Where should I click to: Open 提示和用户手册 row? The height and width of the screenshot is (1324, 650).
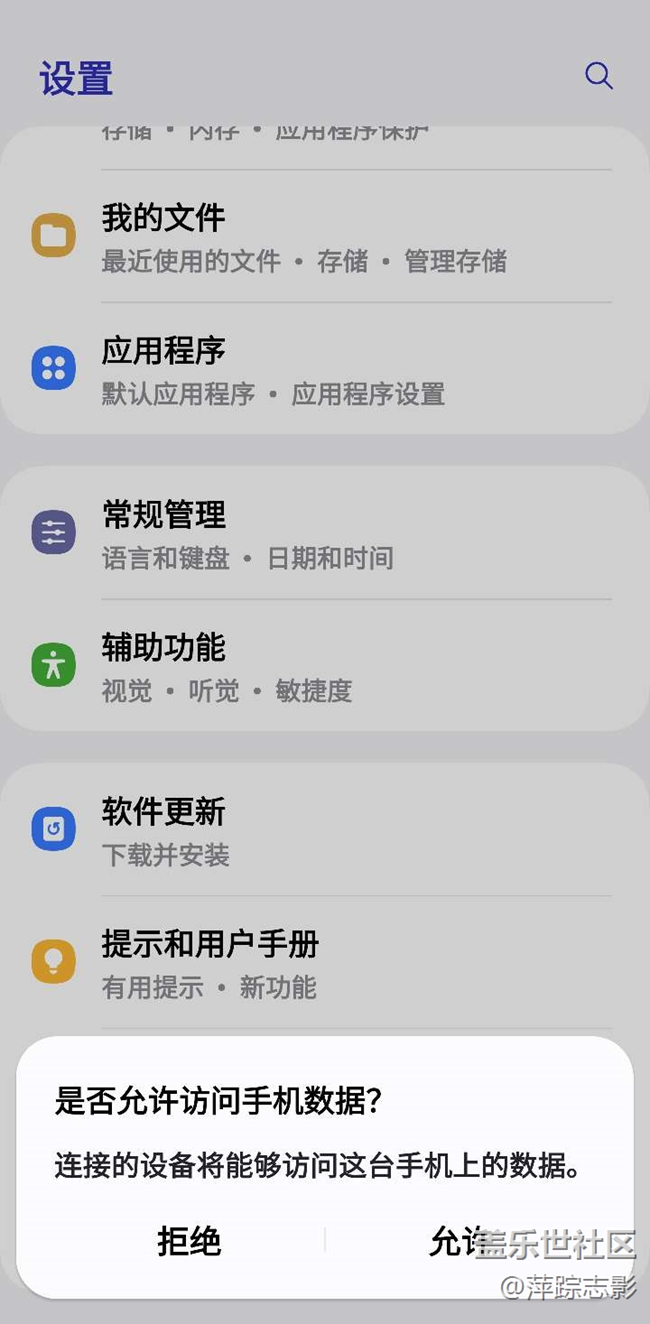point(325,963)
